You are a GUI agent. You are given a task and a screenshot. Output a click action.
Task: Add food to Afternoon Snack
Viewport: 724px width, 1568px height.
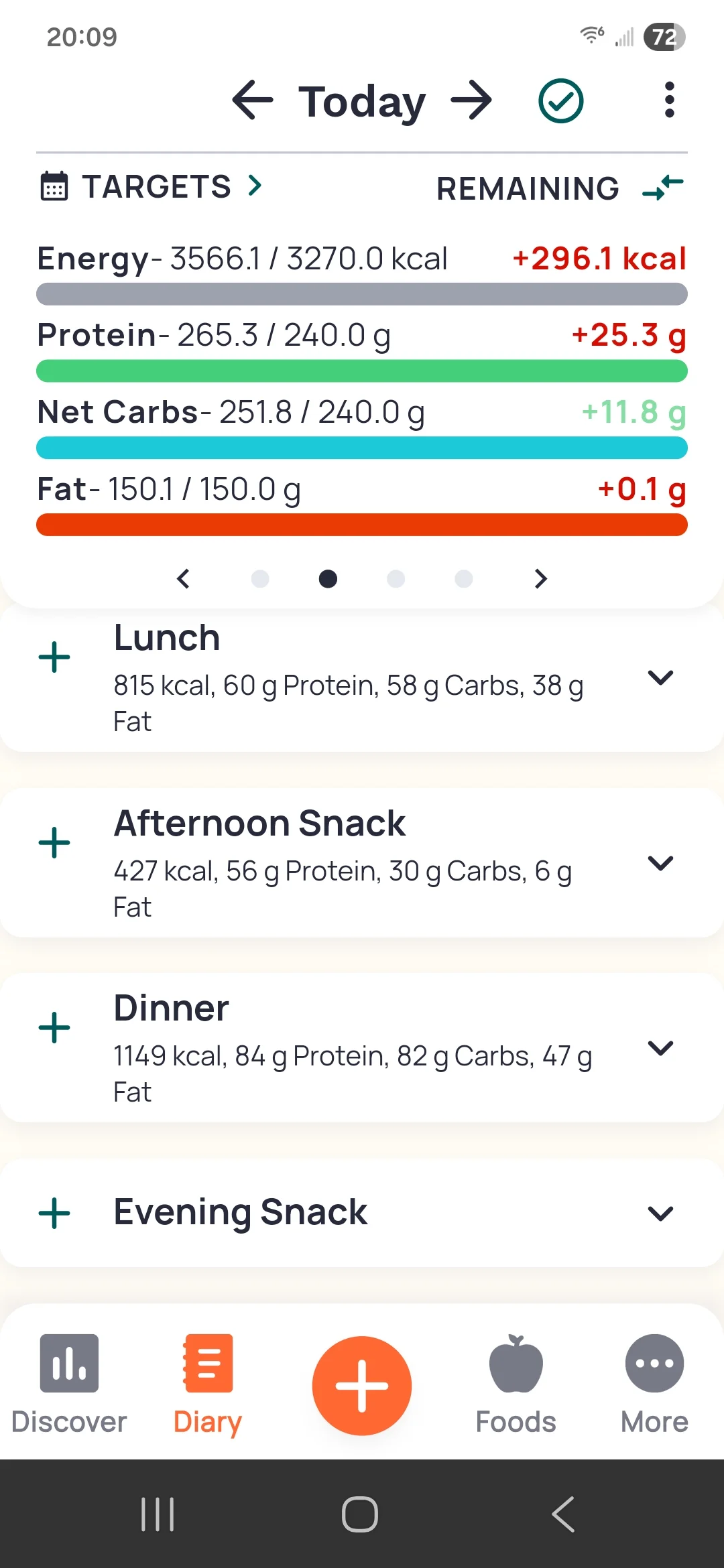(x=54, y=842)
